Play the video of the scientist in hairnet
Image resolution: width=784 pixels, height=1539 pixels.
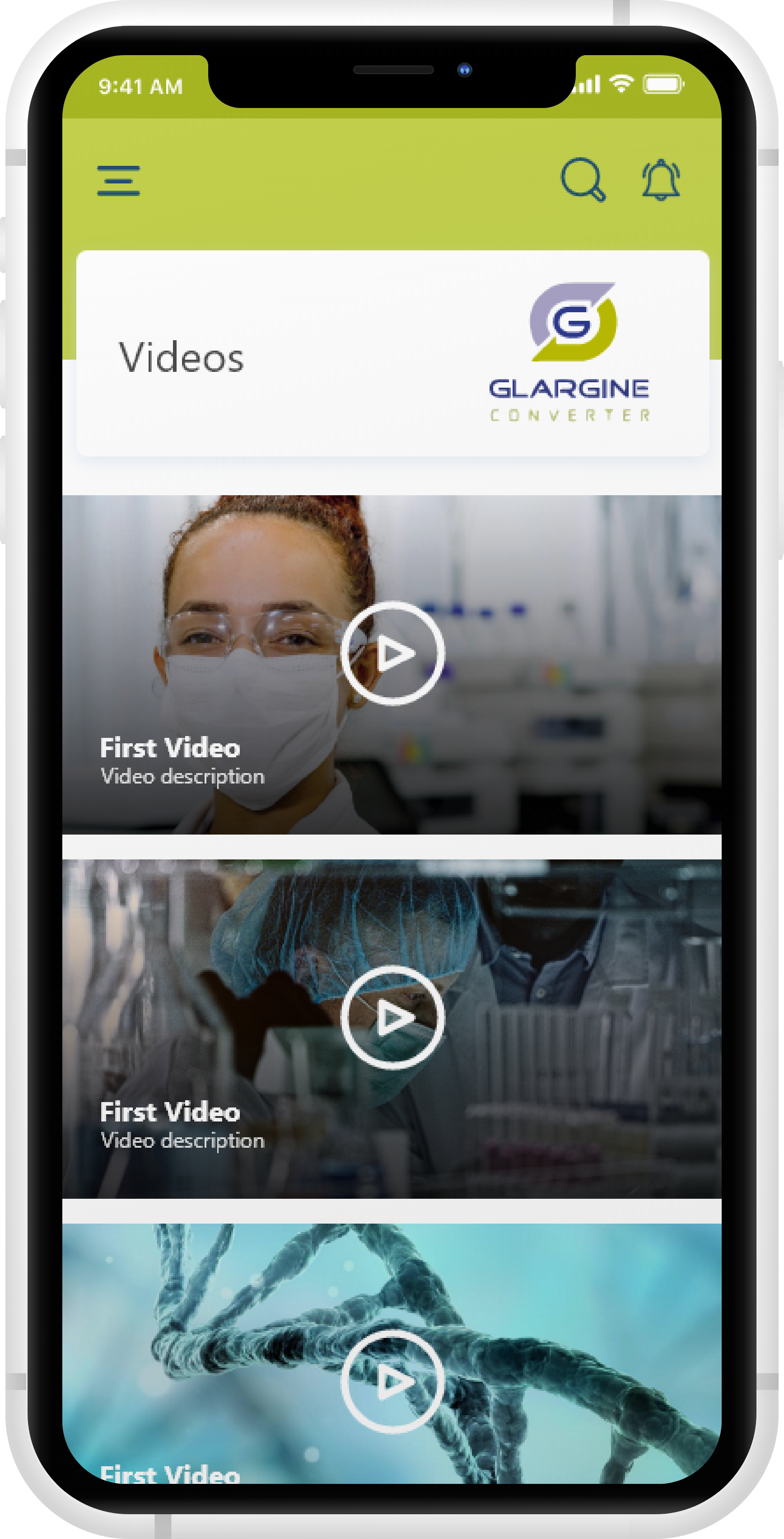pos(392,1017)
